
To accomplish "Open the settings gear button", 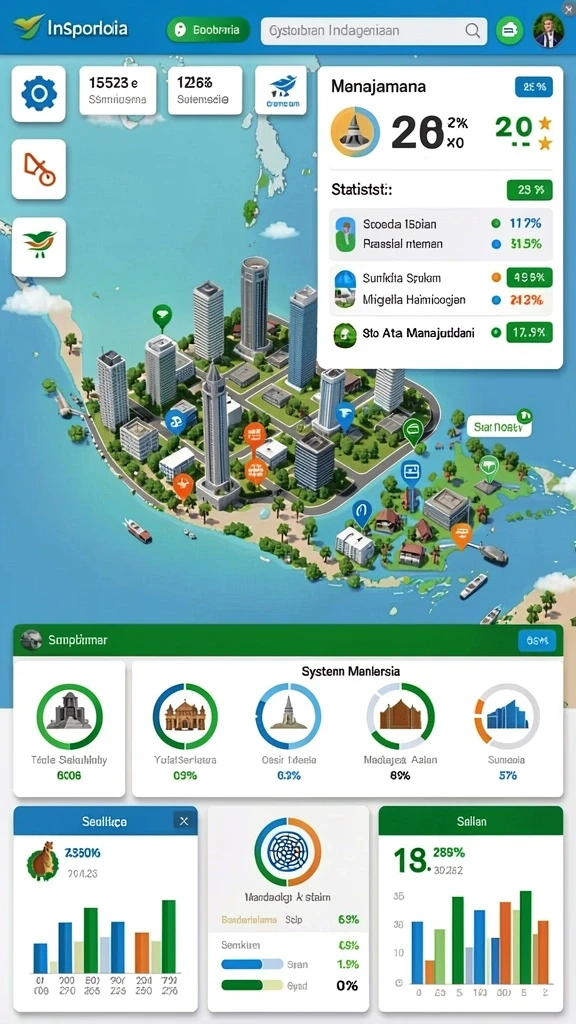I will (x=39, y=93).
